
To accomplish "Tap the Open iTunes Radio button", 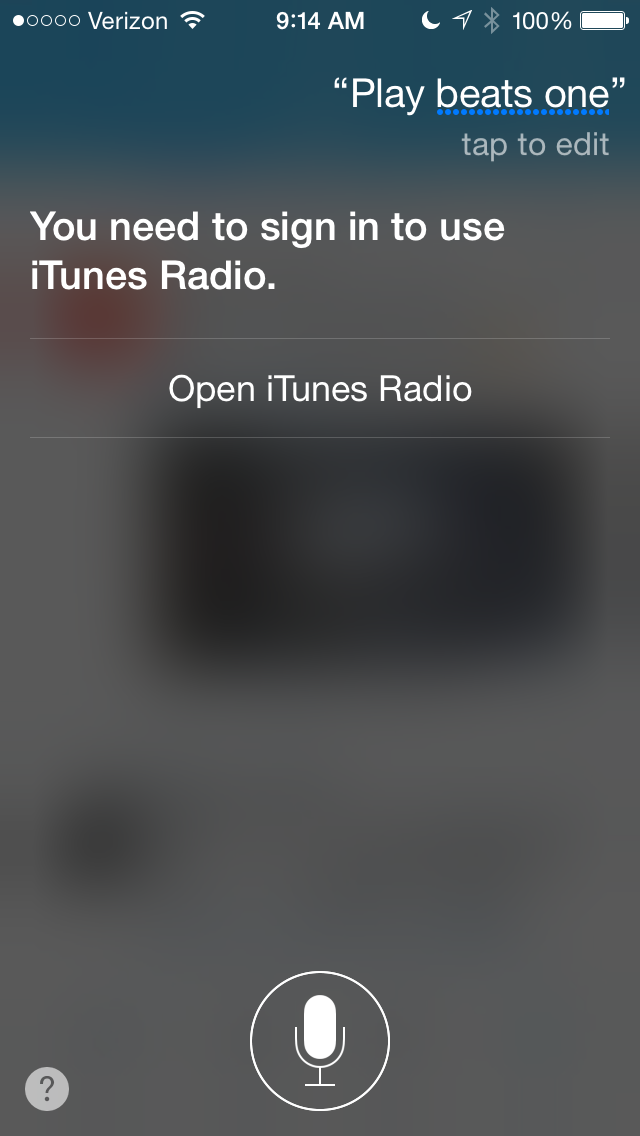I will click(320, 388).
